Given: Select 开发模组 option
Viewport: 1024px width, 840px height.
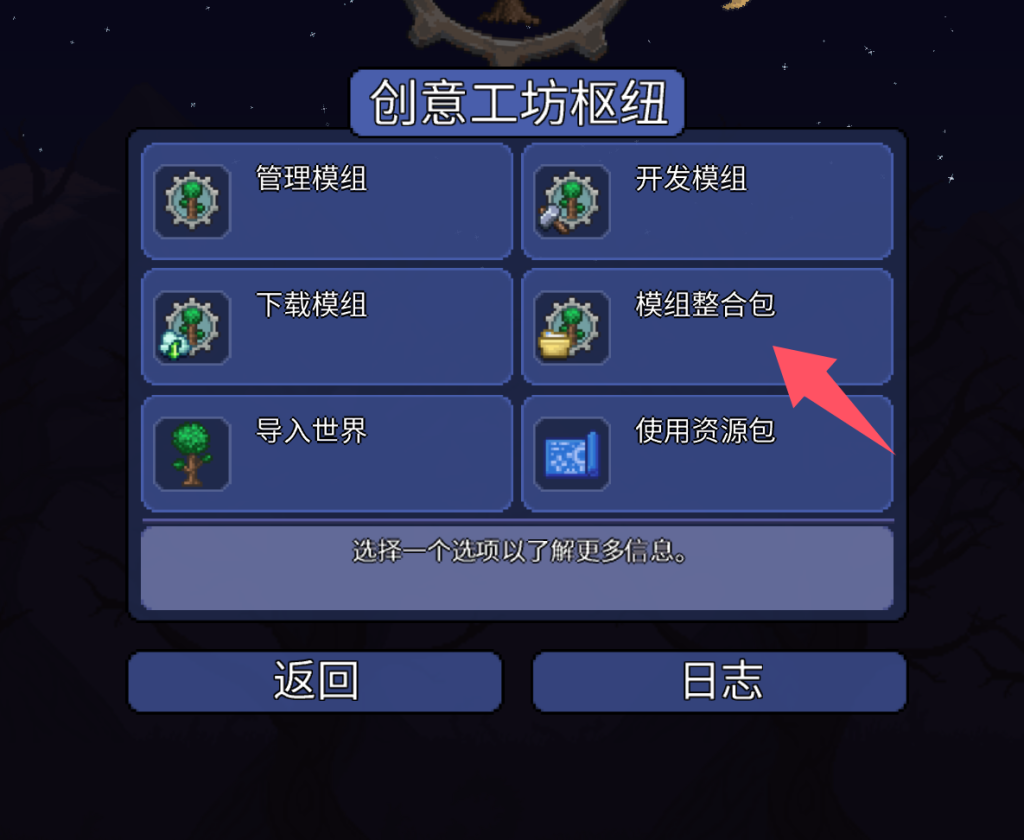Looking at the screenshot, I should 706,201.
